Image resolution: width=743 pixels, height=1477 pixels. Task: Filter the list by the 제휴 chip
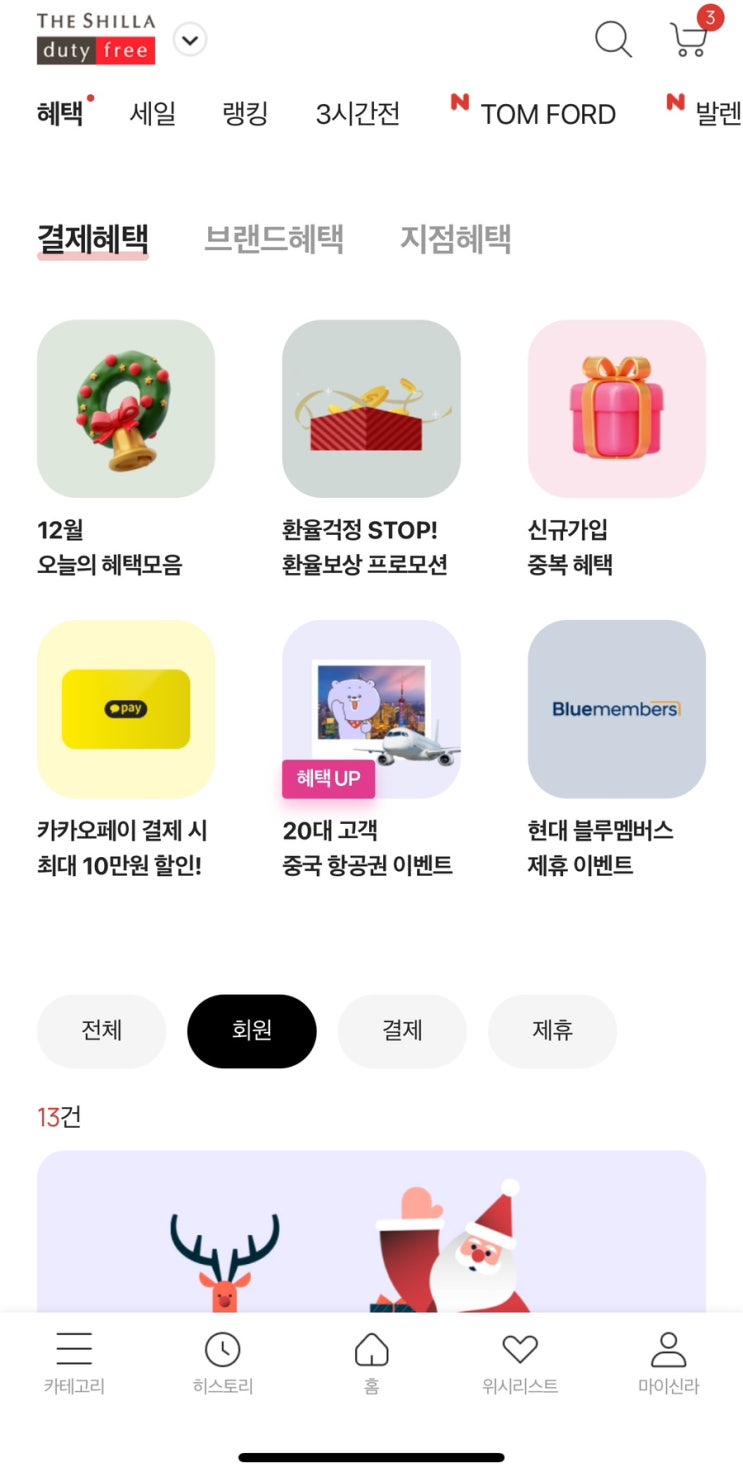tap(552, 1031)
